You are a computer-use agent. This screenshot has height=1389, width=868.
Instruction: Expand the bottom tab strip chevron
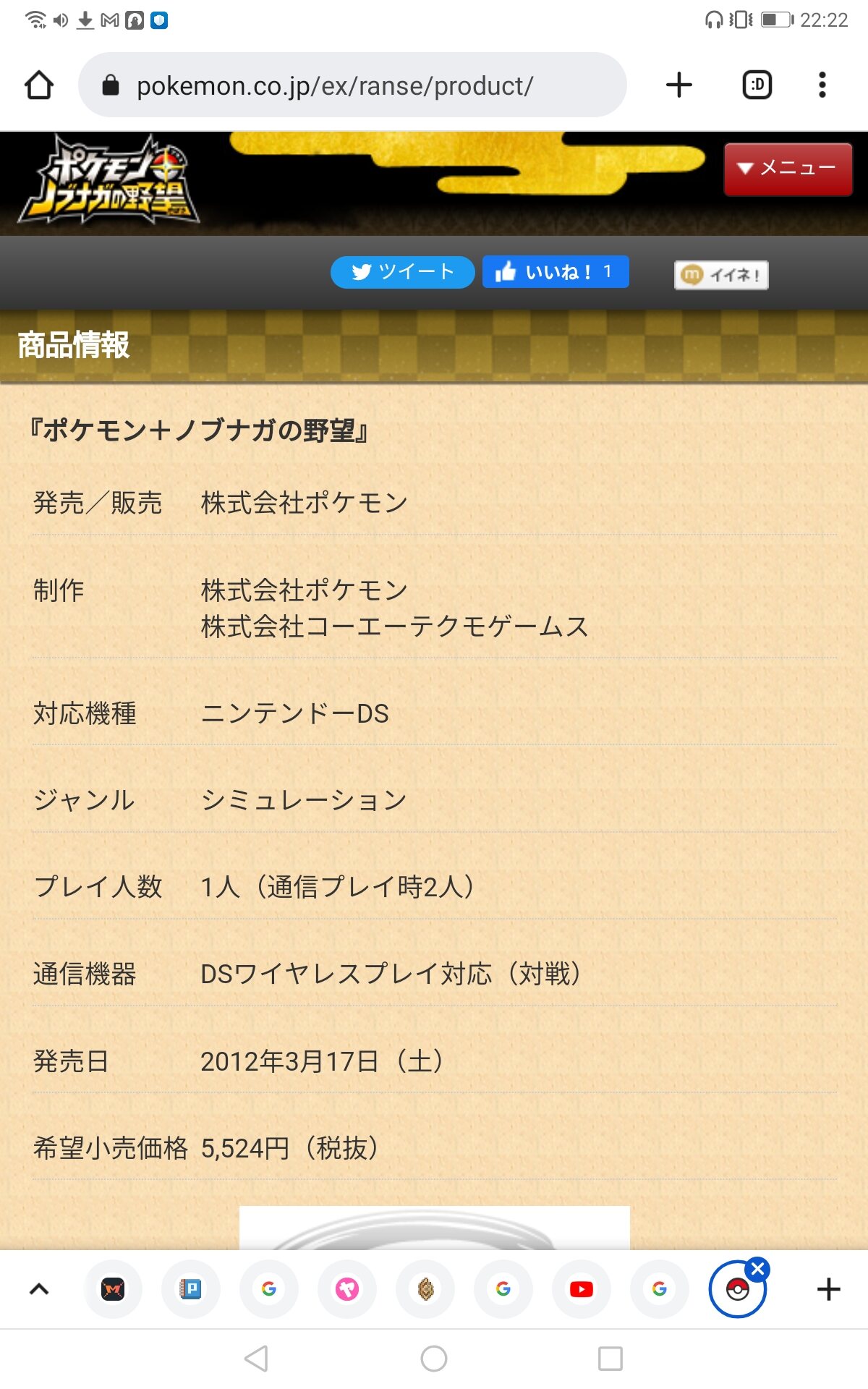coord(39,1289)
